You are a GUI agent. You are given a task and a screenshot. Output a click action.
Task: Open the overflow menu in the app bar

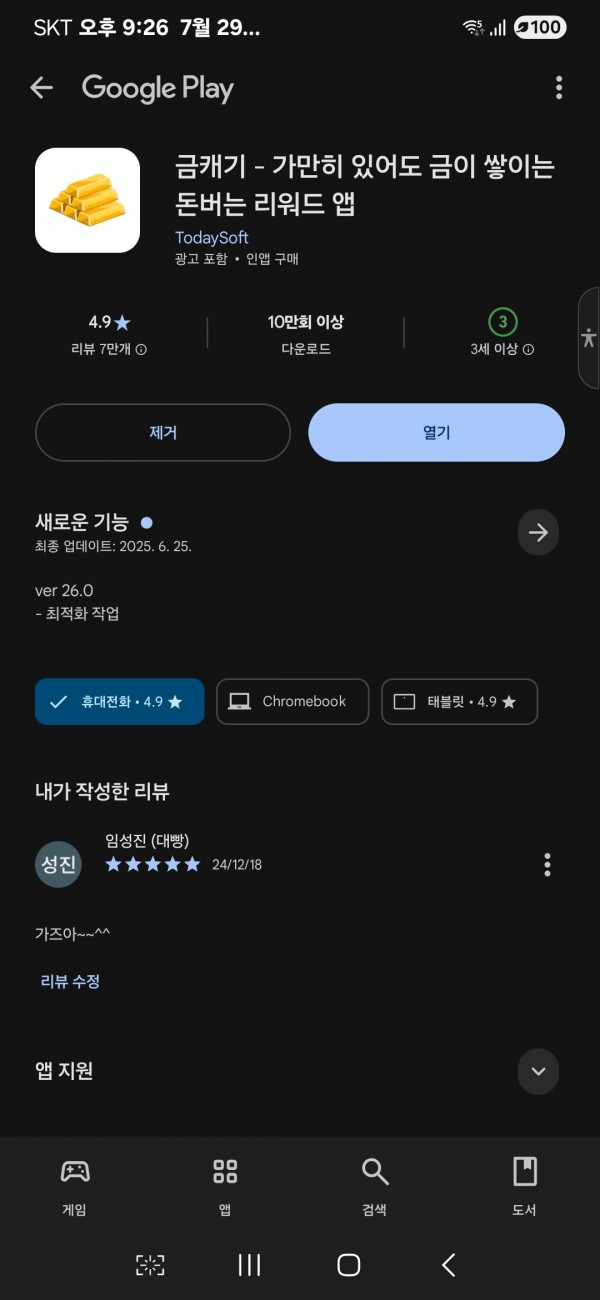pos(558,88)
